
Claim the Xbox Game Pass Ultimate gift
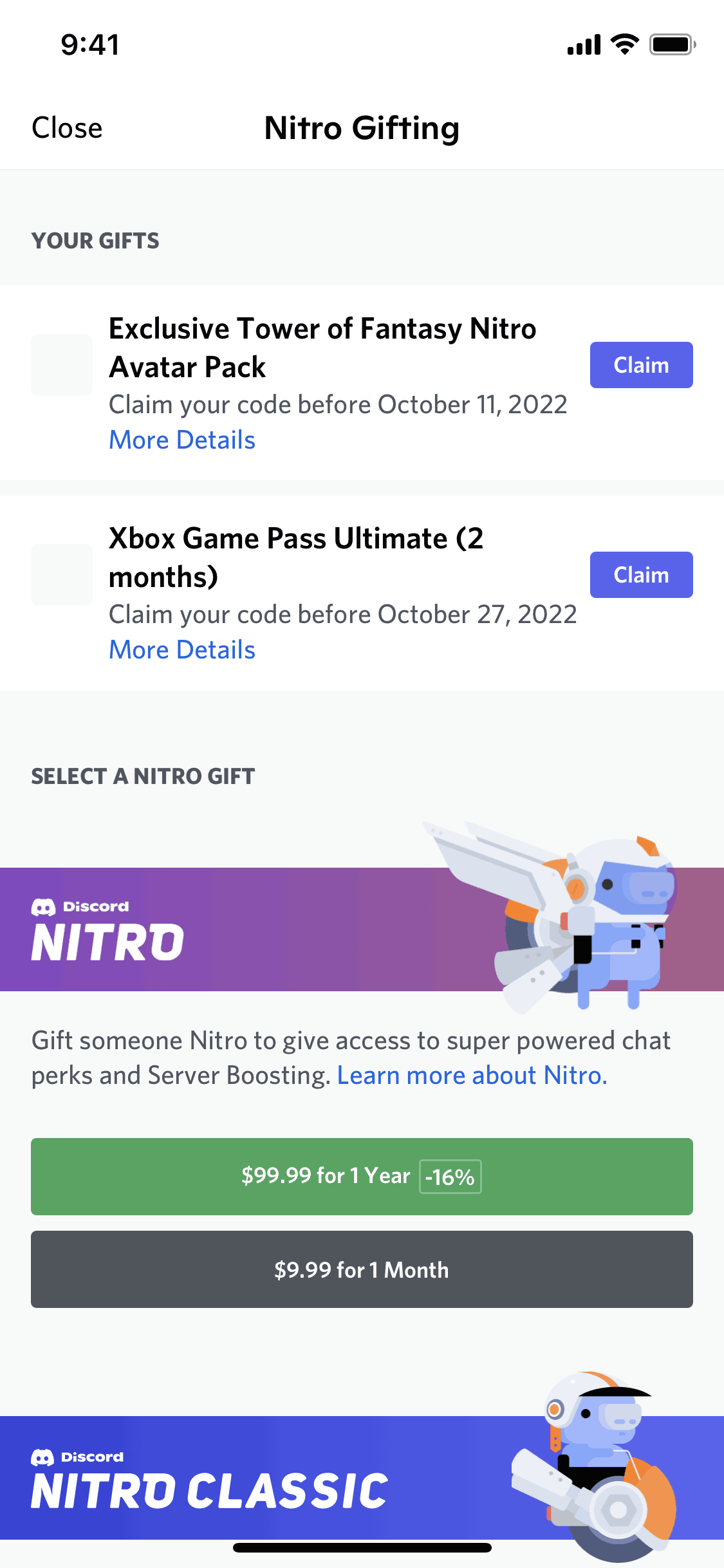(x=641, y=575)
